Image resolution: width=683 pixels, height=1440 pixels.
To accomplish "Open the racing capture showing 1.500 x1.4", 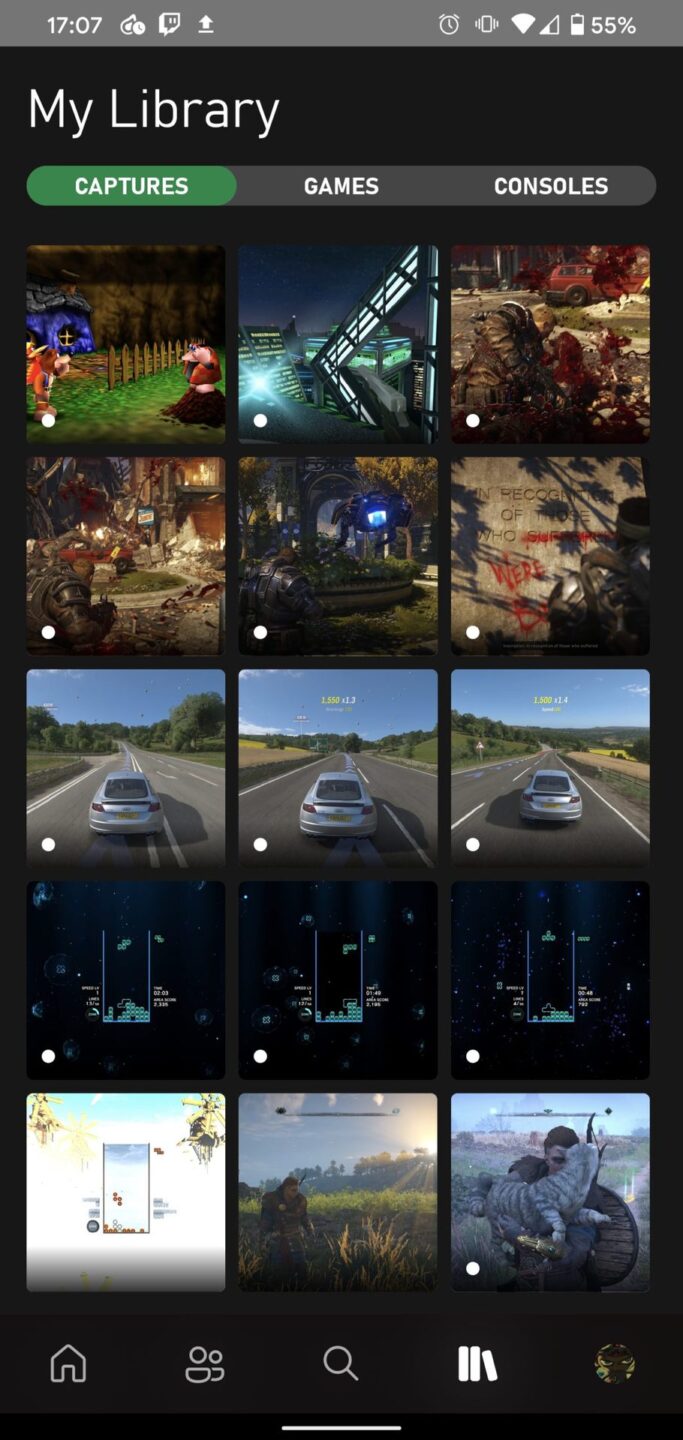I will coord(550,768).
